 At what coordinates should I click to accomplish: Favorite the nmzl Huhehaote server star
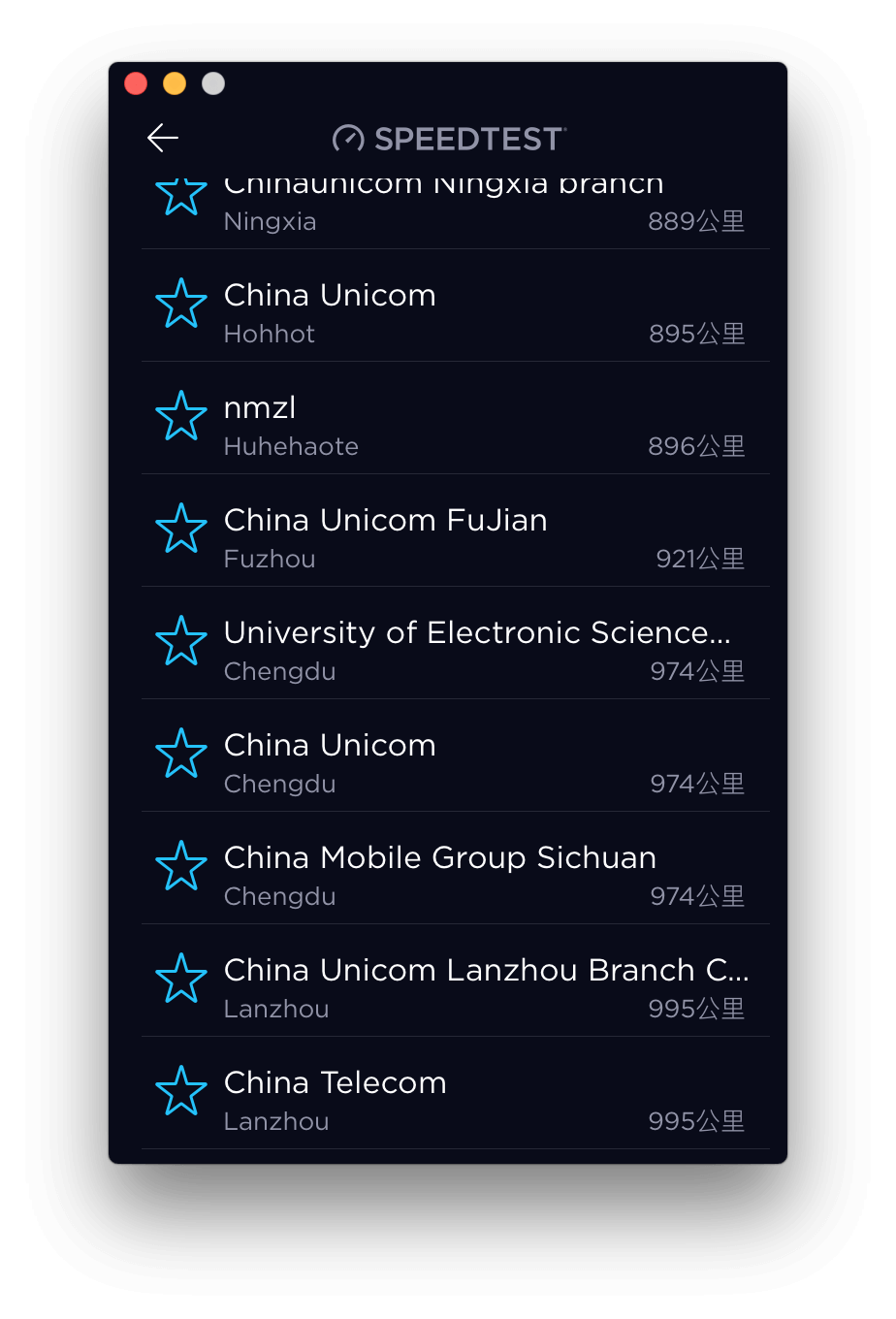click(x=181, y=416)
